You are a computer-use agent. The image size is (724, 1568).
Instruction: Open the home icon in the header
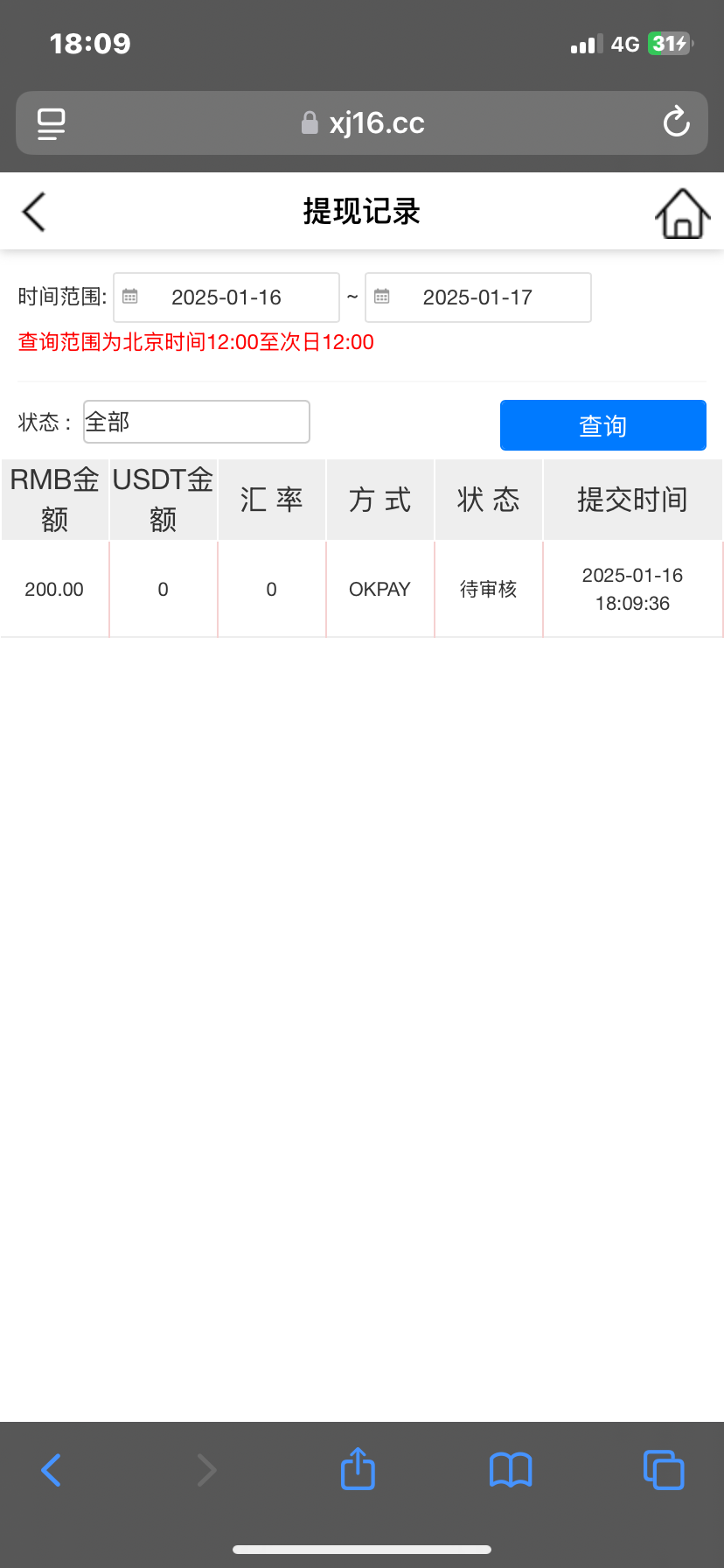(x=682, y=213)
